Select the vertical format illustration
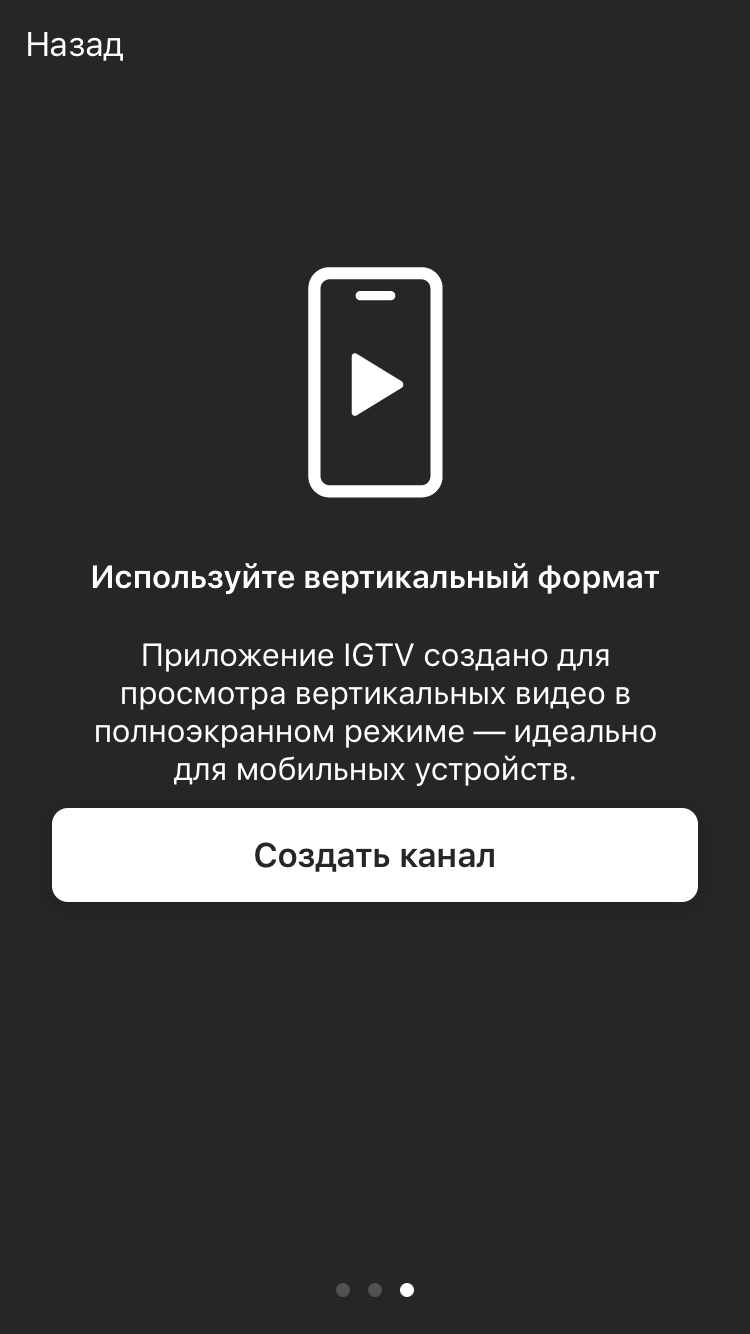 coord(375,380)
